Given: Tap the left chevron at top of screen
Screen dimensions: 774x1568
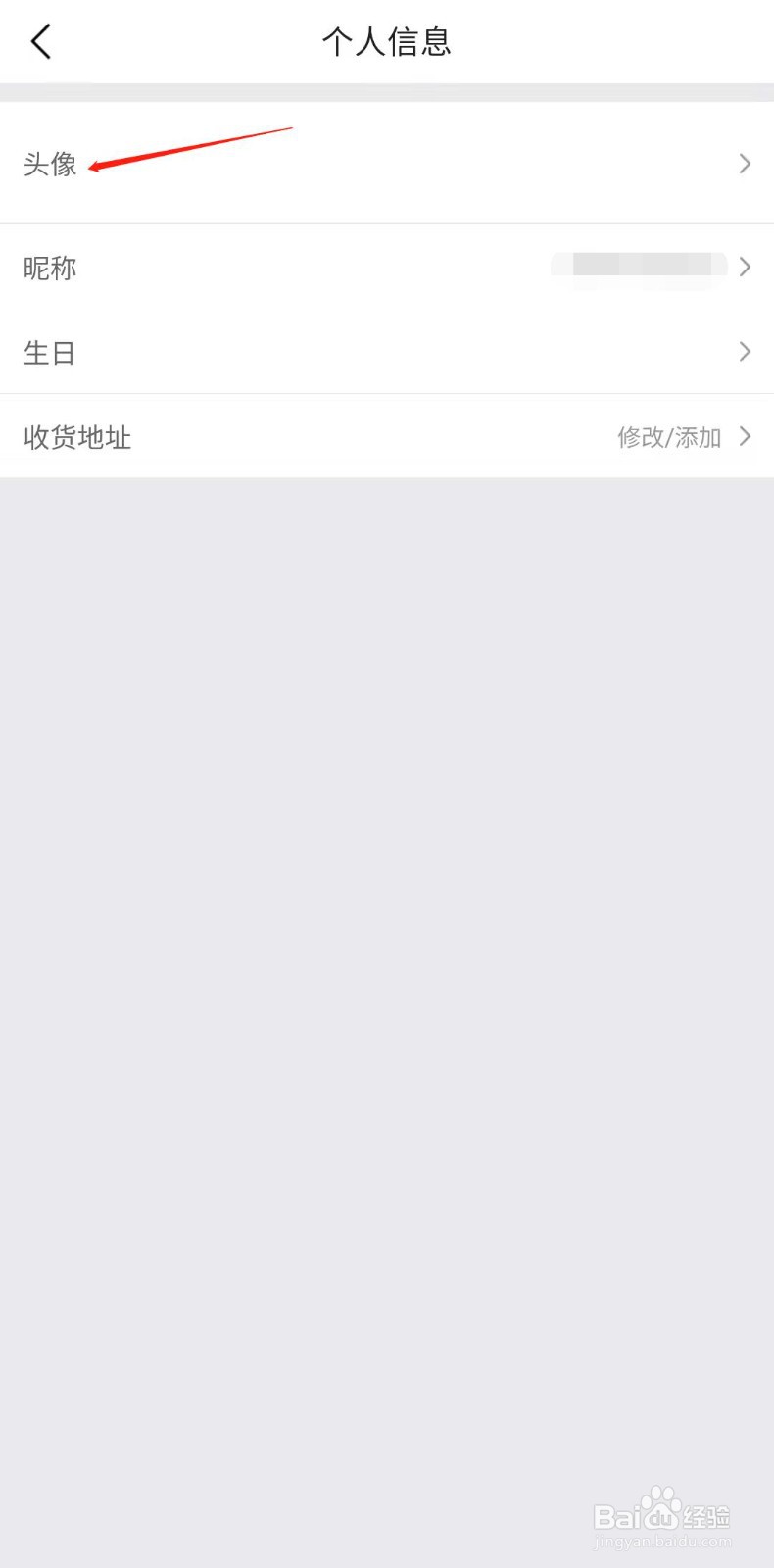Looking at the screenshot, I should point(40,41).
